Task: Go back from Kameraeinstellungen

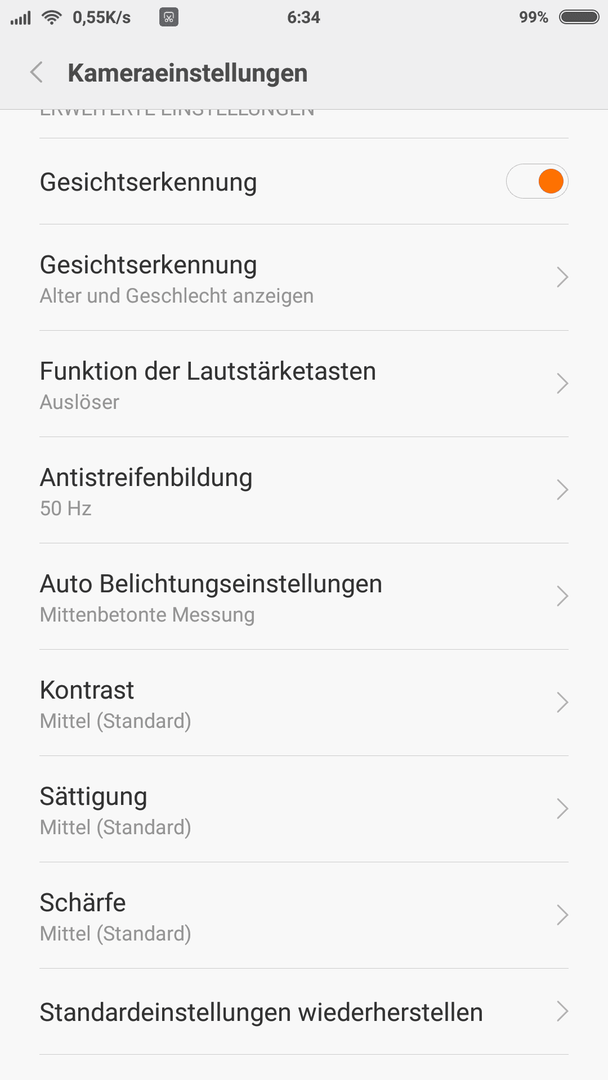Action: click(36, 72)
